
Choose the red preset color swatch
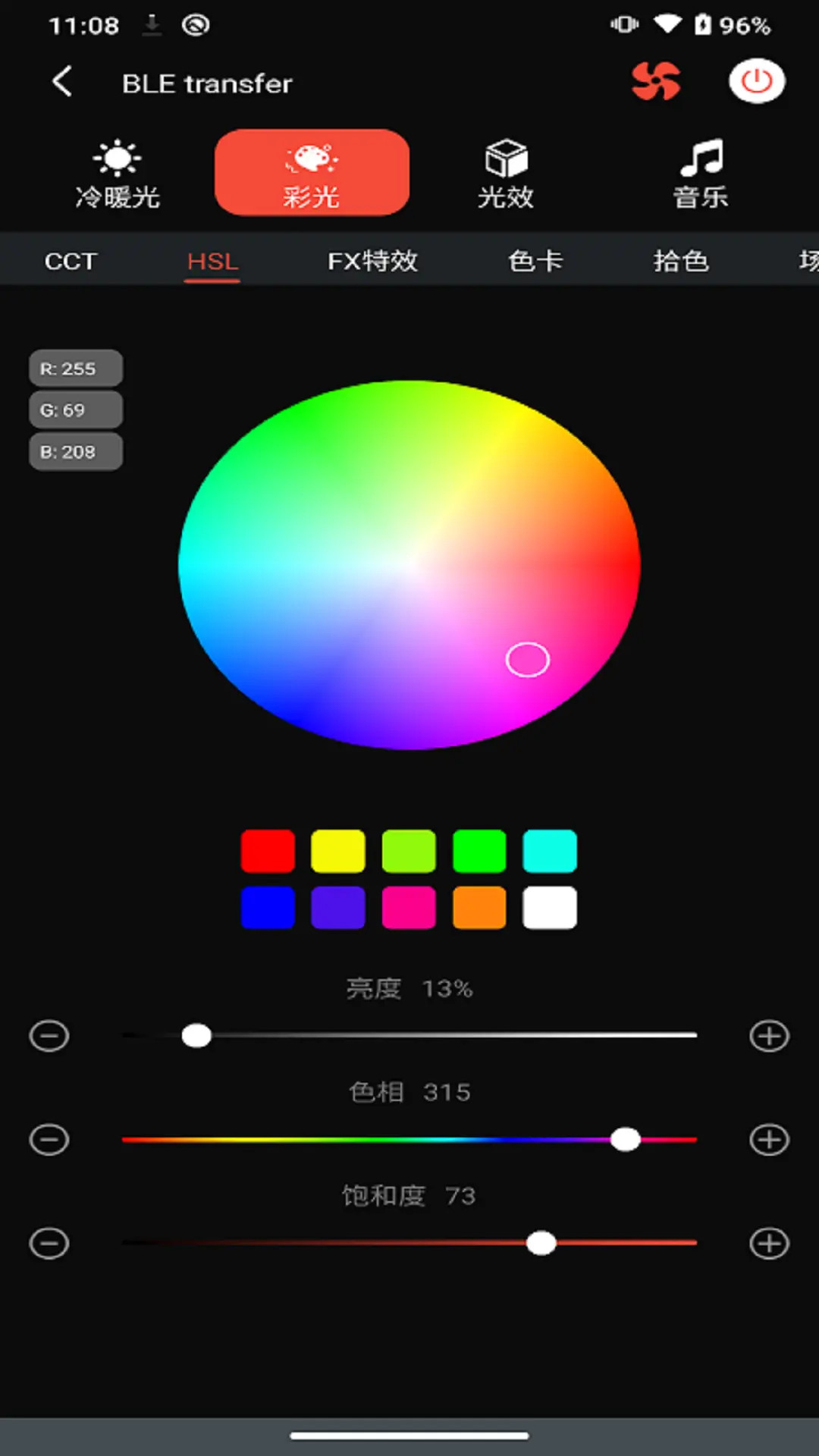[268, 851]
